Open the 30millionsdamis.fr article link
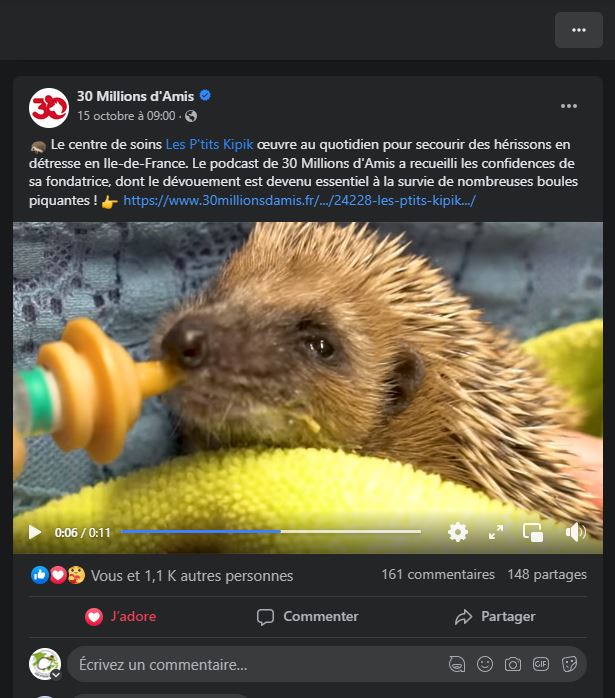Screen dimensions: 615x698 coord(299,200)
